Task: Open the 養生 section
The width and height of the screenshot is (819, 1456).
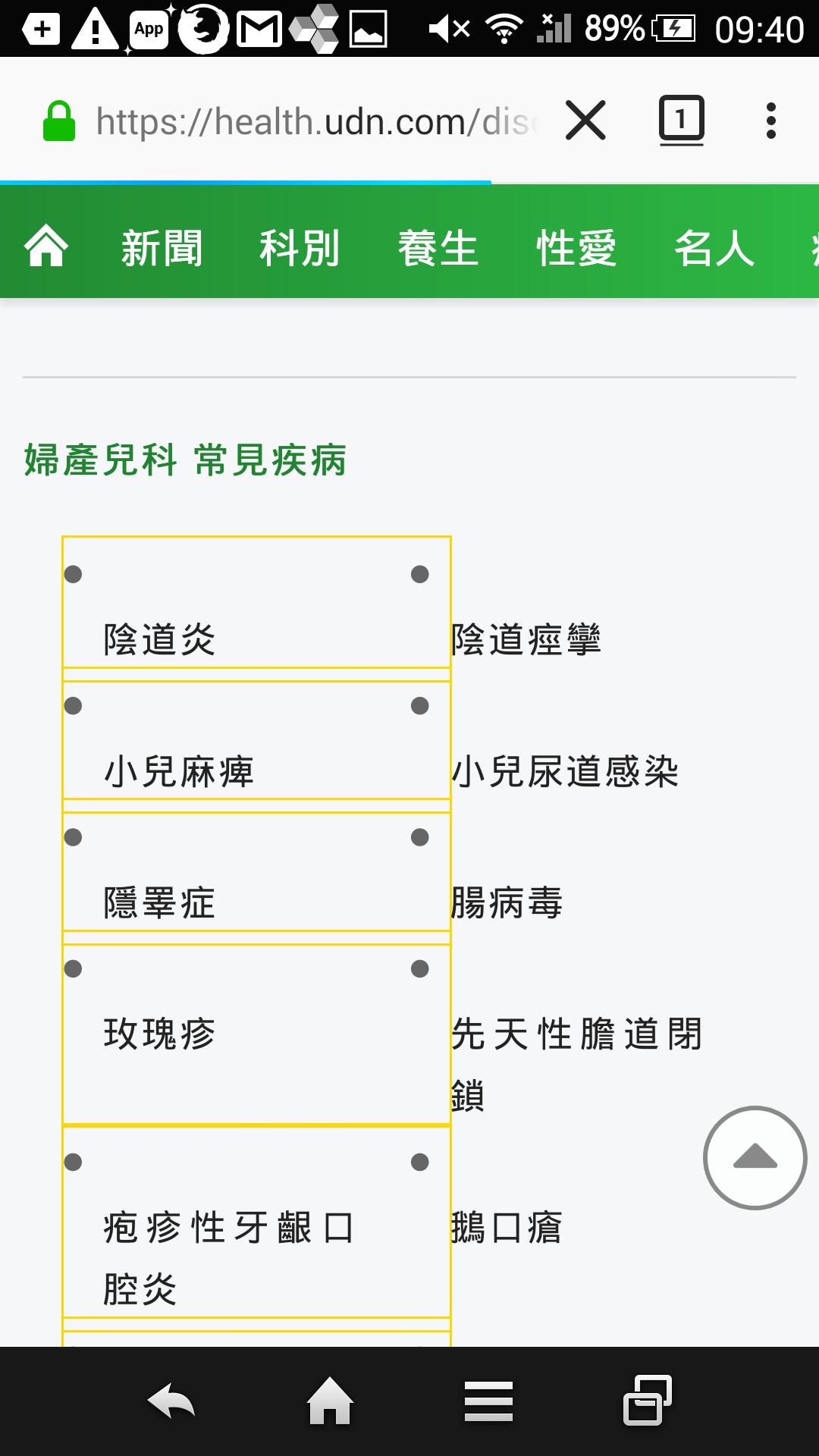Action: tap(438, 248)
